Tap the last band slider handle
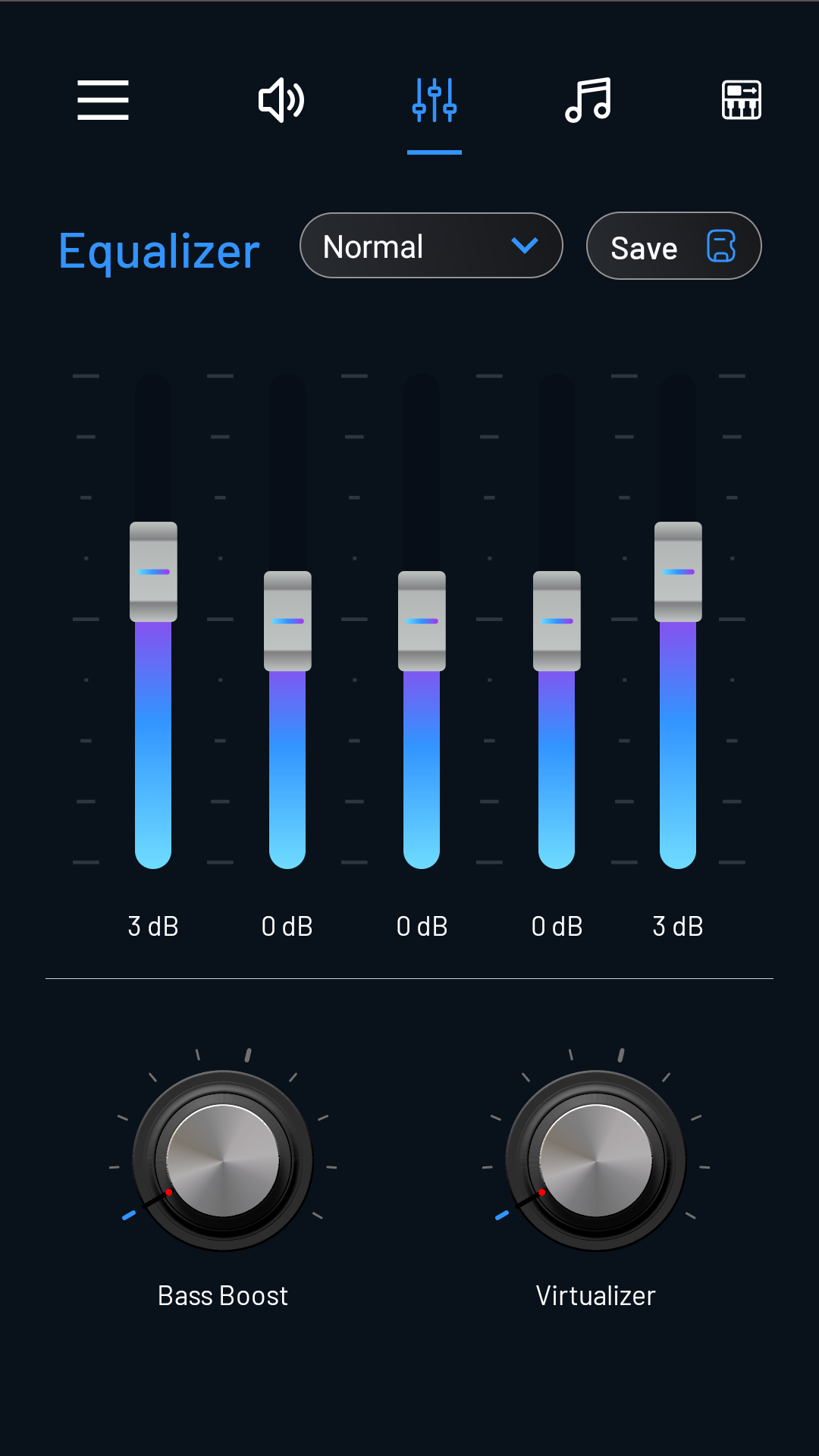The image size is (819, 1456). (x=678, y=572)
